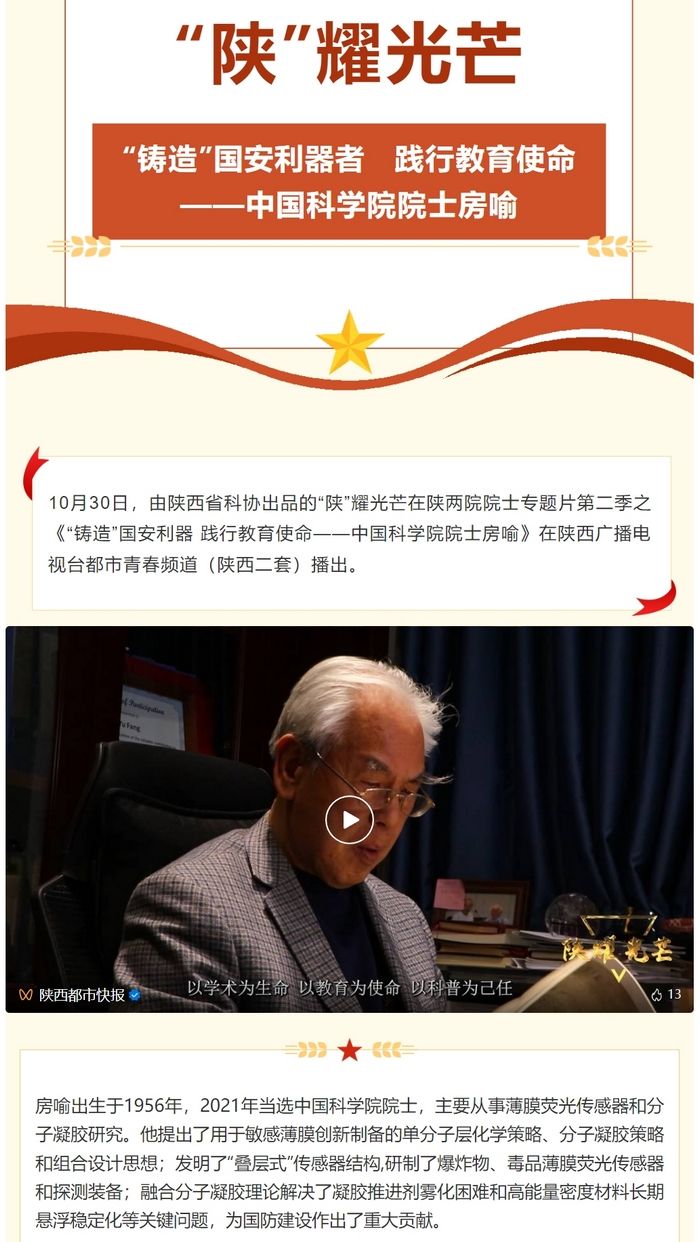Open the 陕西都市快报 account
The image size is (700, 1242).
[x=82, y=994]
